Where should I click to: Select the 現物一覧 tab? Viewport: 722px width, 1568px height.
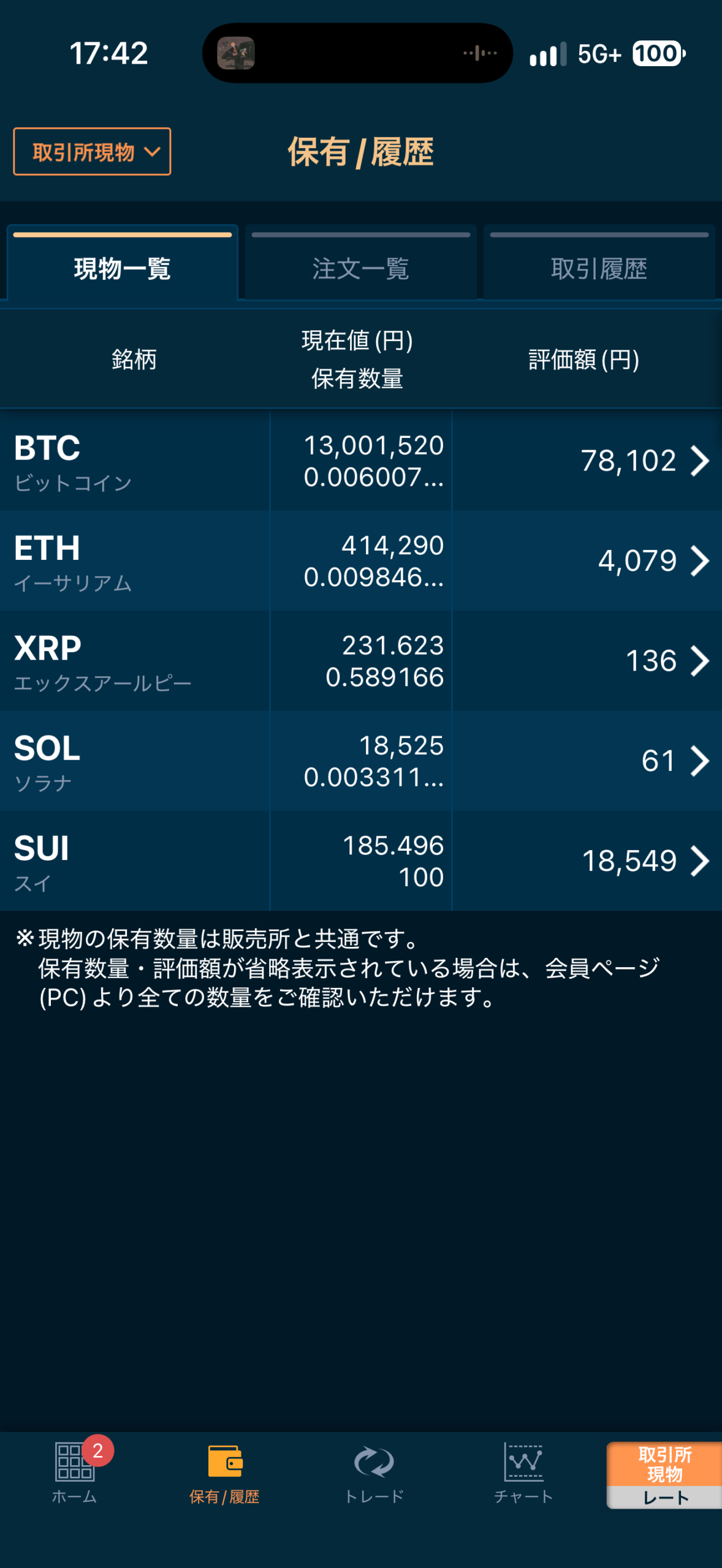(x=122, y=262)
